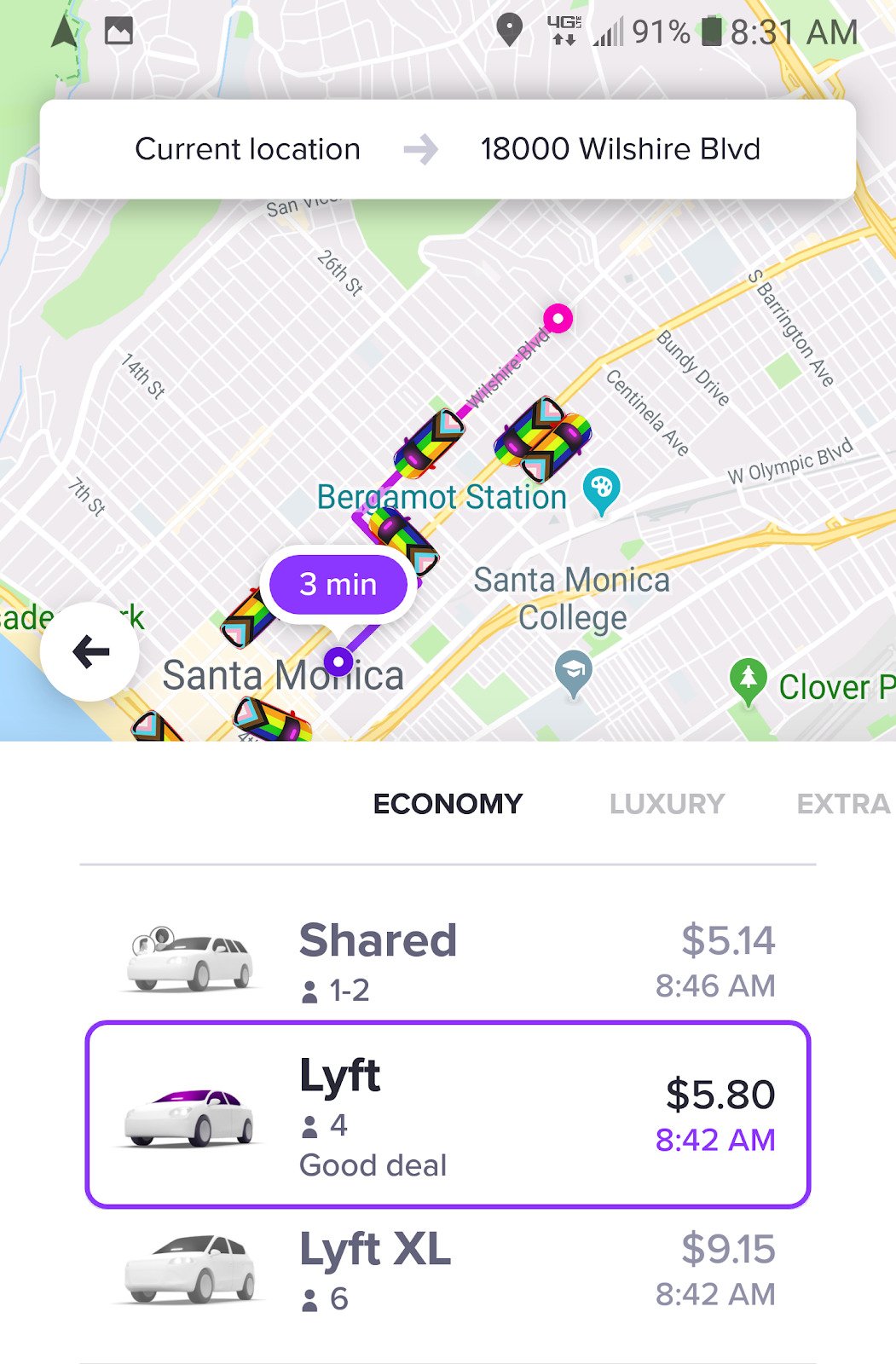Viewport: 896px width, 1364px height.
Task: Edit the 18000 Wilshire Blvd destination
Action: 621,148
